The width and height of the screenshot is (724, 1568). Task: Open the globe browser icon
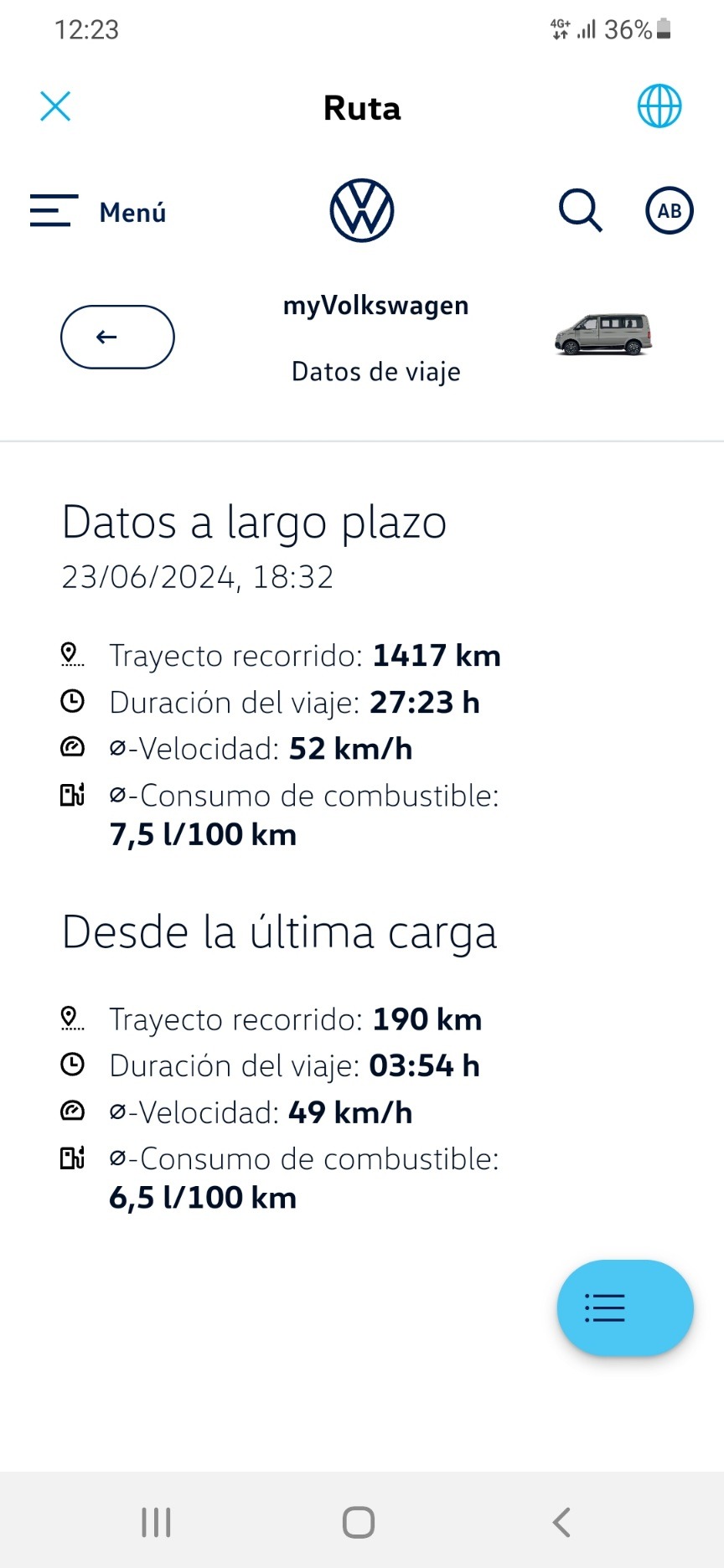click(659, 106)
